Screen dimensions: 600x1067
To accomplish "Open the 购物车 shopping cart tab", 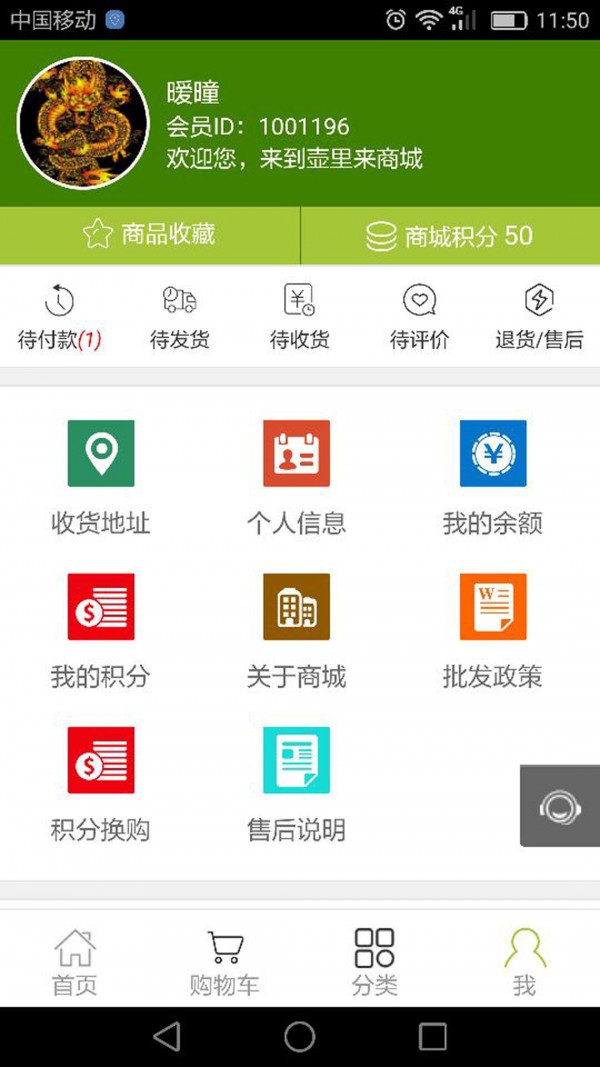I will 225,961.
